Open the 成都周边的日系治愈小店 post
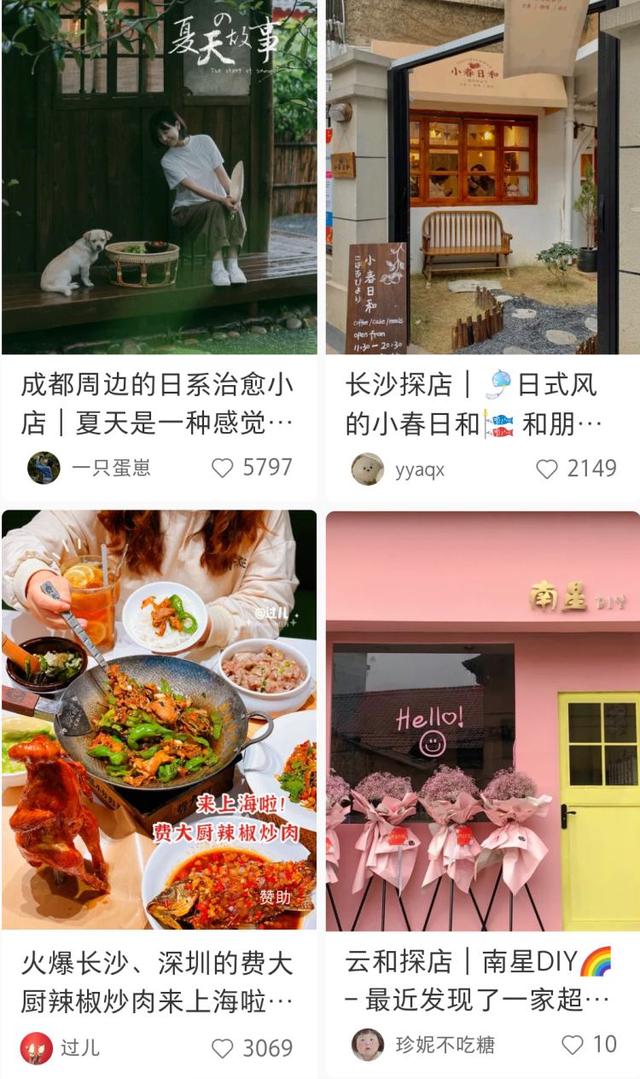Screen dimensions: 640x1079 (159, 180)
